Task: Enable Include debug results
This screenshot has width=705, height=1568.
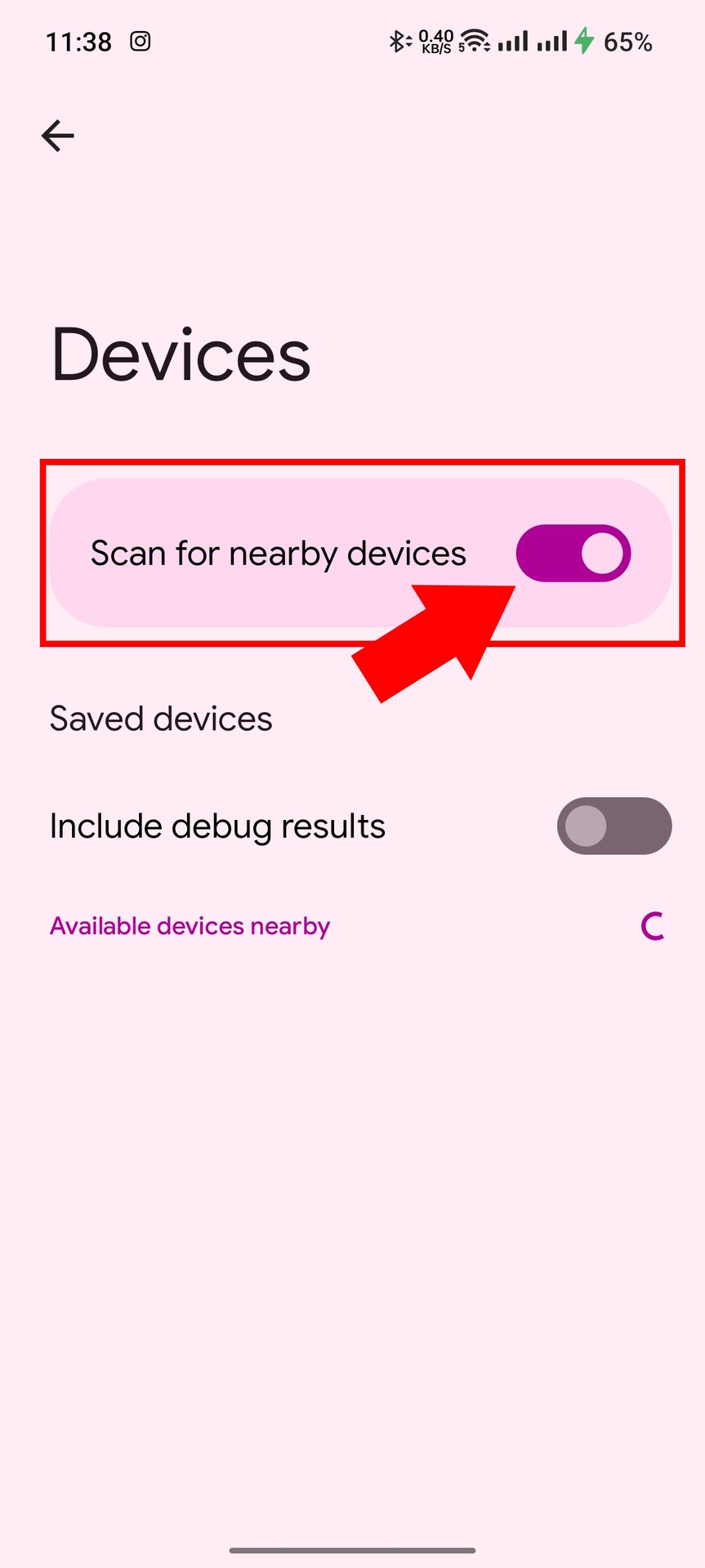Action: tap(614, 826)
